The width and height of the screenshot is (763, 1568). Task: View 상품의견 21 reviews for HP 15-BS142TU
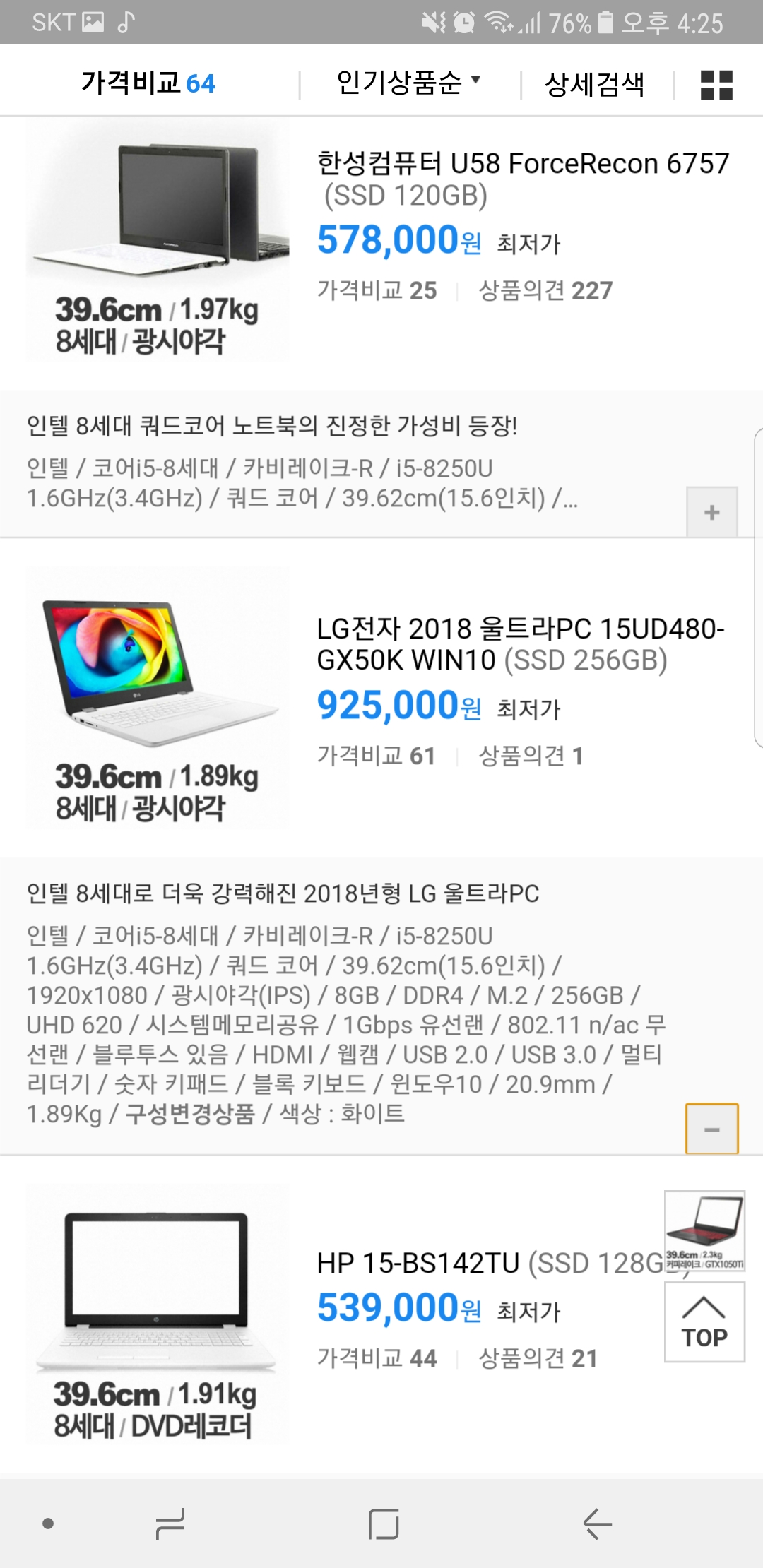pyautogui.click(x=538, y=1358)
